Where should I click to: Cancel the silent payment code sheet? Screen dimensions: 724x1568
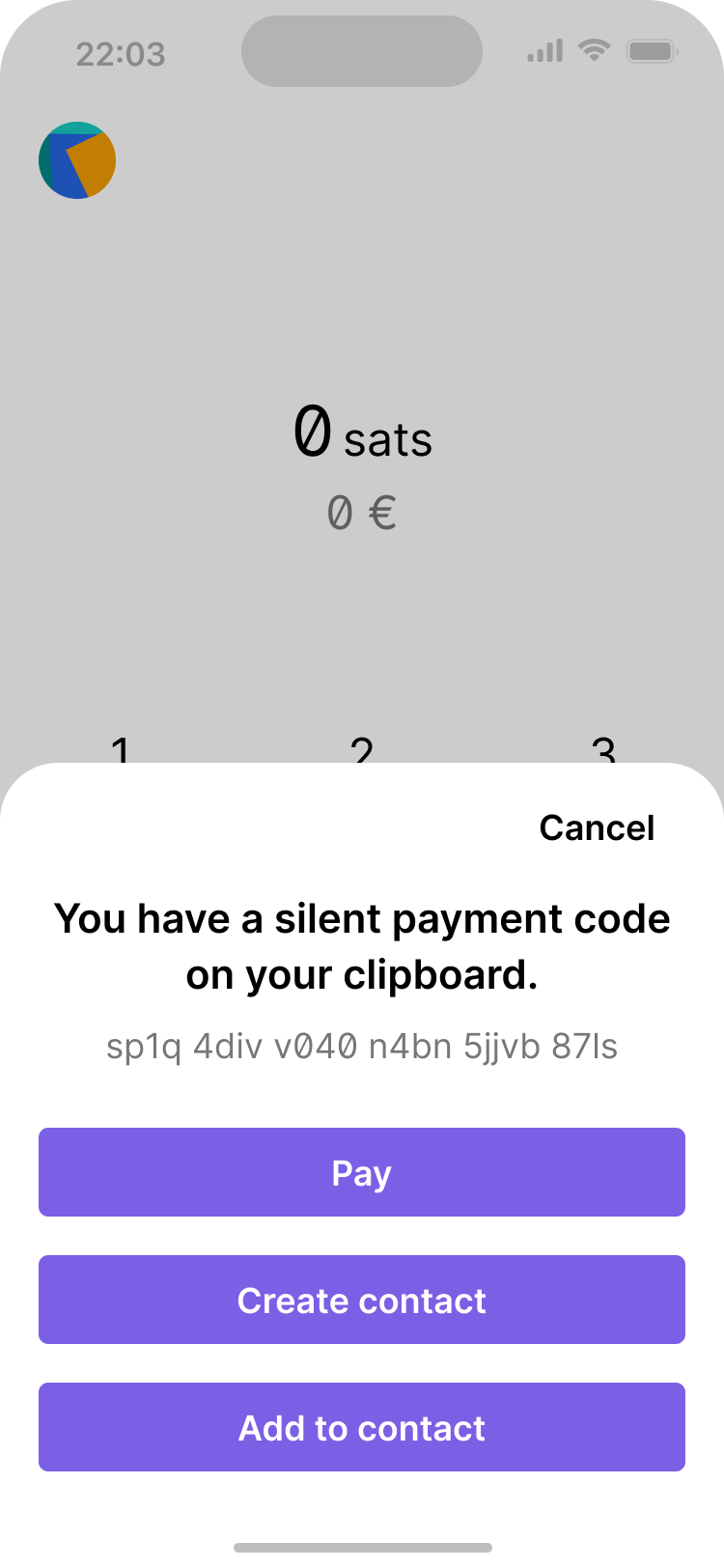click(597, 827)
